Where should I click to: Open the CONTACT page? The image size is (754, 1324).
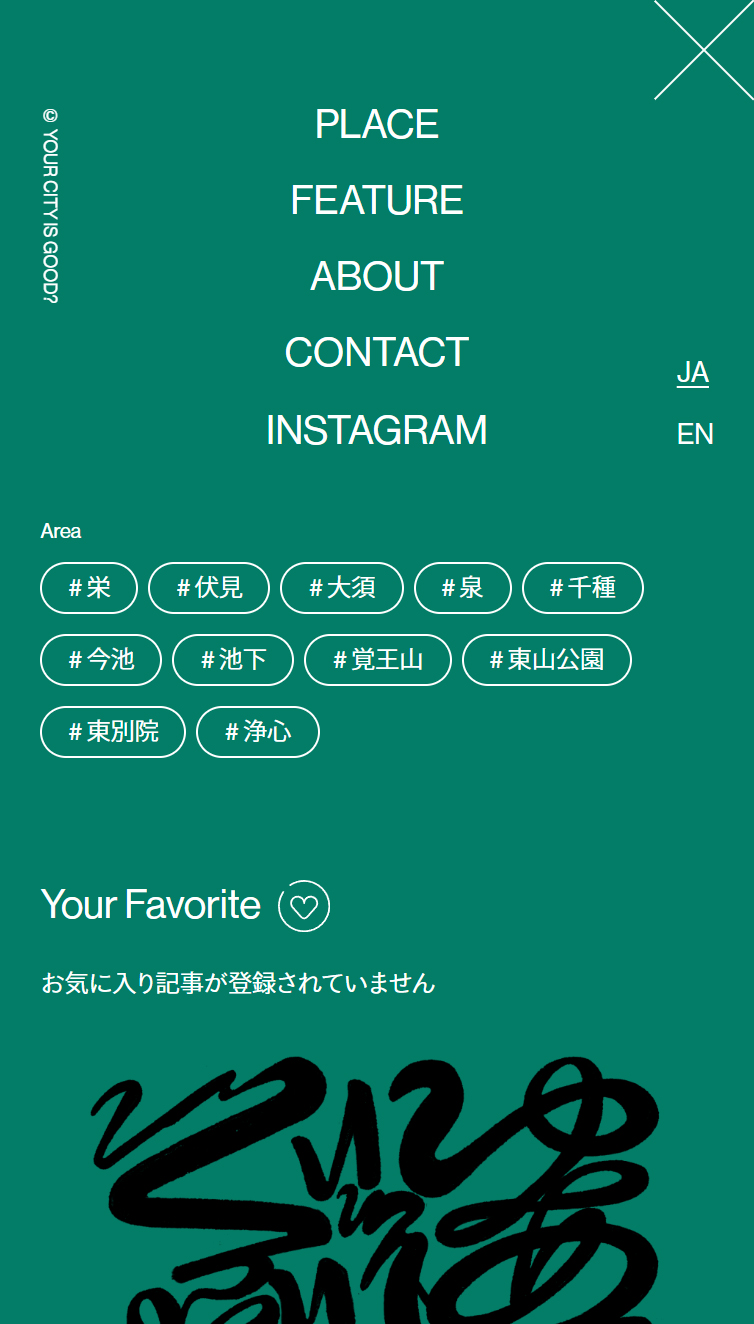click(x=377, y=352)
